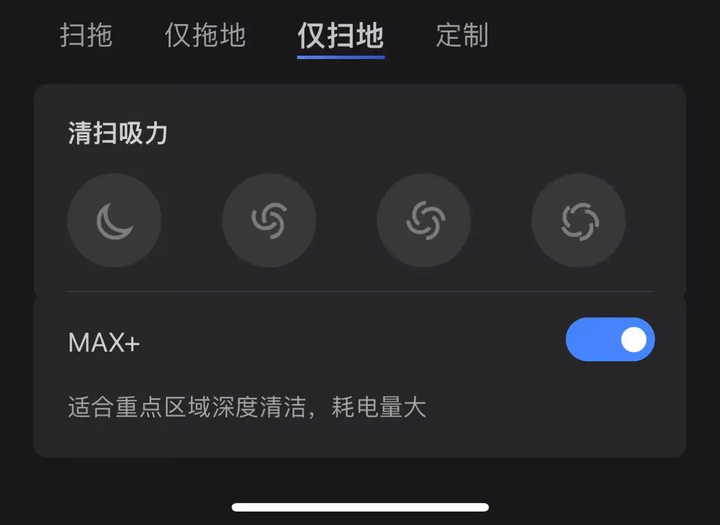This screenshot has height=525, width=720.
Task: Select the 仅扫地 tab
Action: tap(340, 35)
